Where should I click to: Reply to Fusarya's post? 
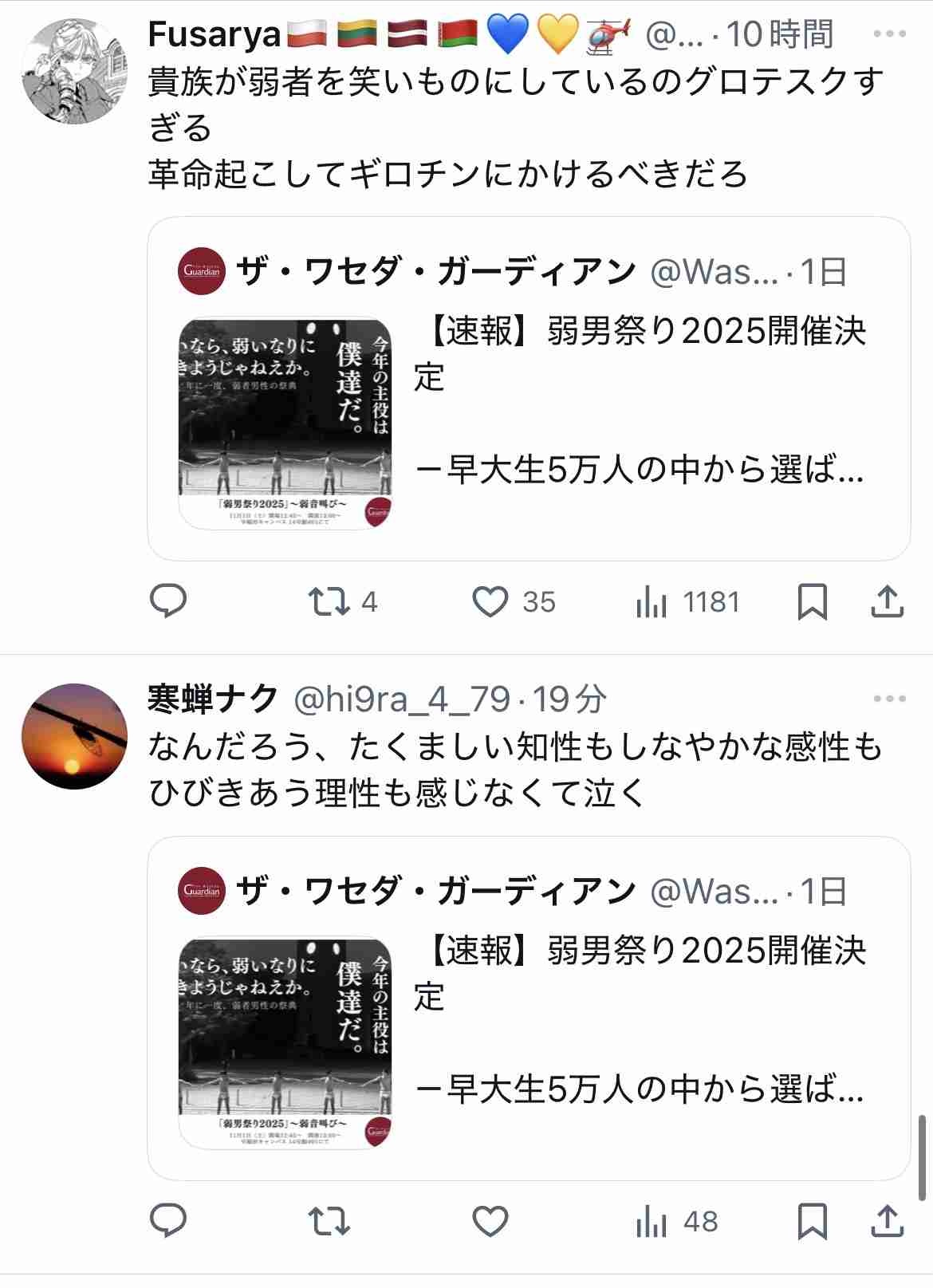pos(168,602)
